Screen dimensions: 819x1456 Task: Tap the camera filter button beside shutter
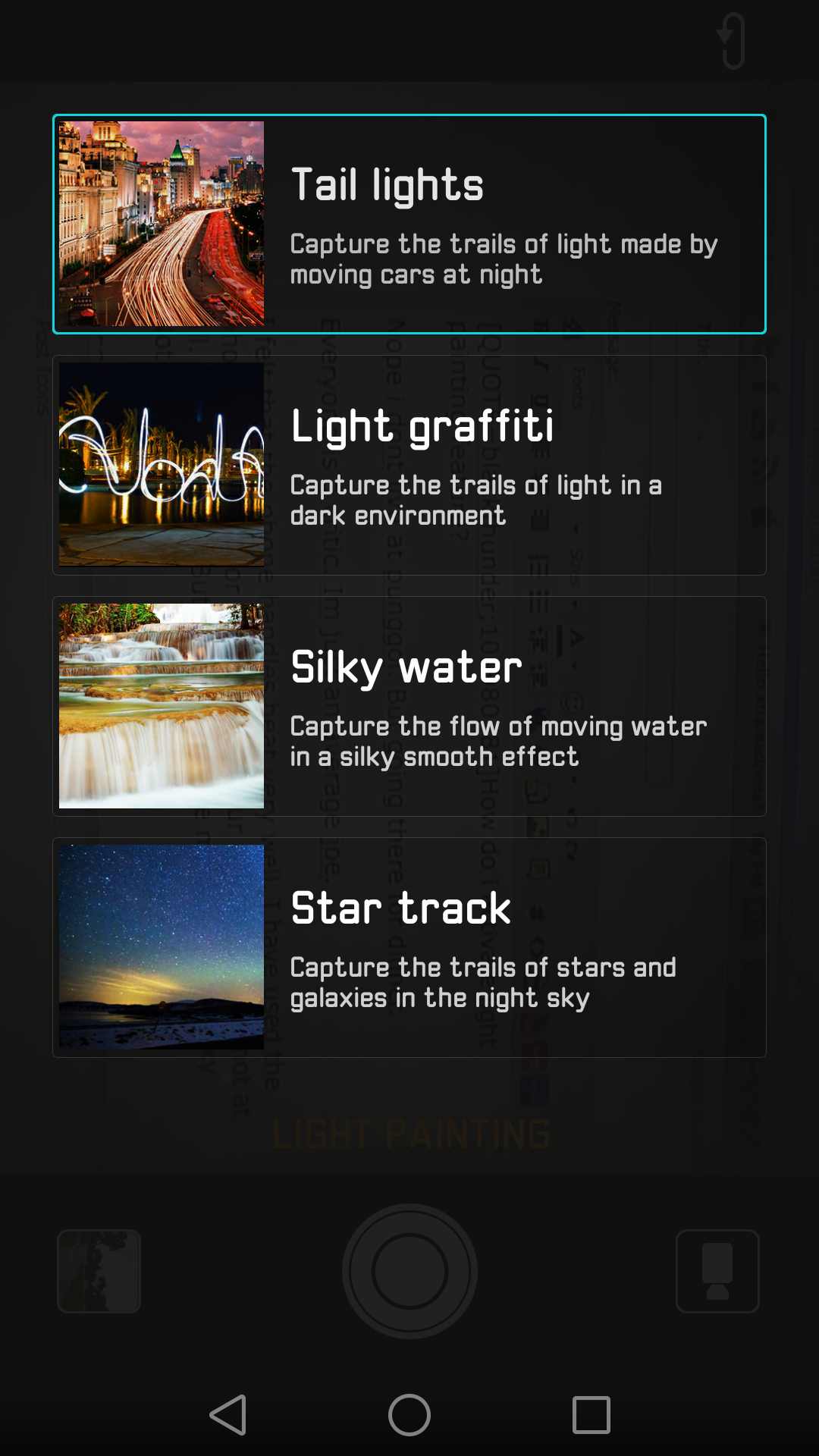(717, 1271)
